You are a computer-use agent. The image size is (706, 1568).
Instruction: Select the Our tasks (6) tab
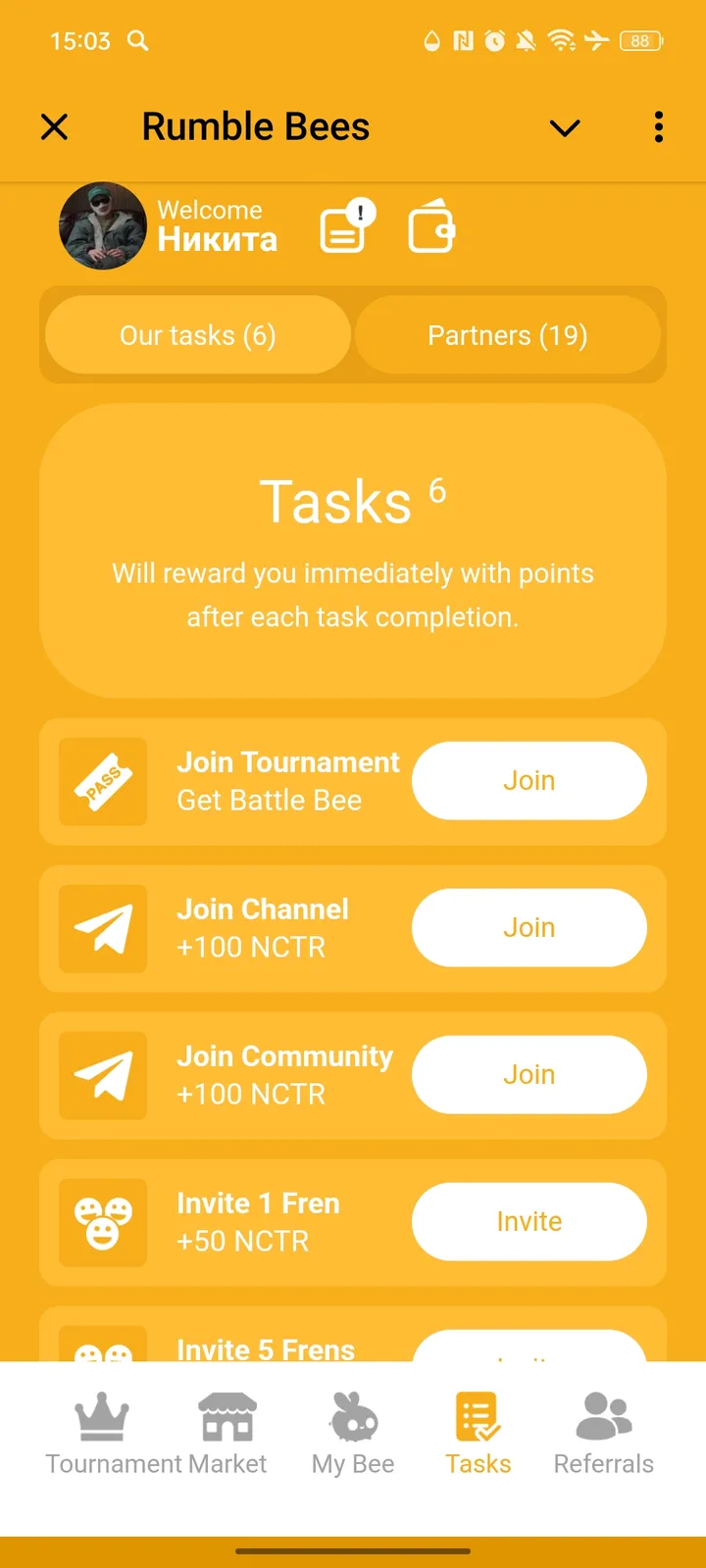coord(197,335)
